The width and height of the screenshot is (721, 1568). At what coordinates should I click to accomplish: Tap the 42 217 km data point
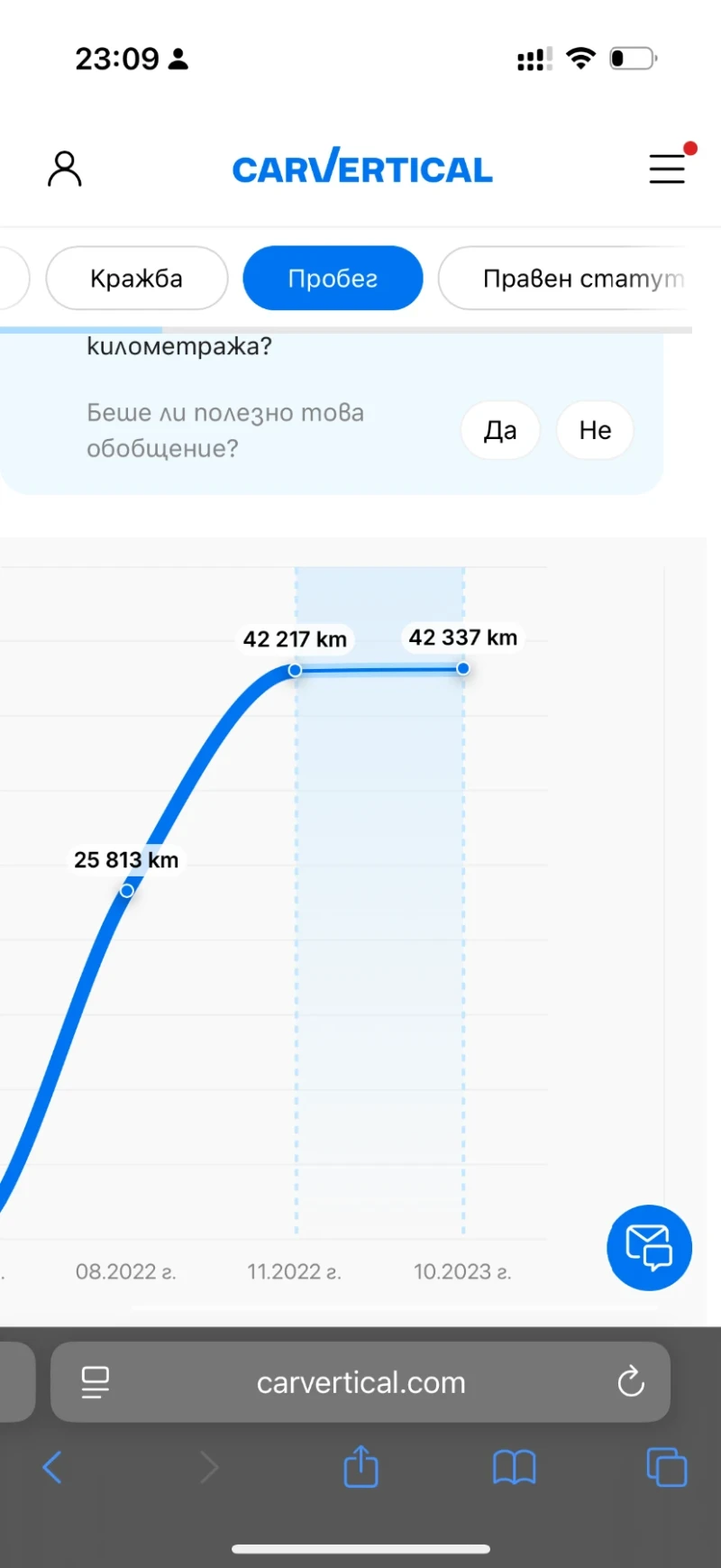[x=295, y=670]
